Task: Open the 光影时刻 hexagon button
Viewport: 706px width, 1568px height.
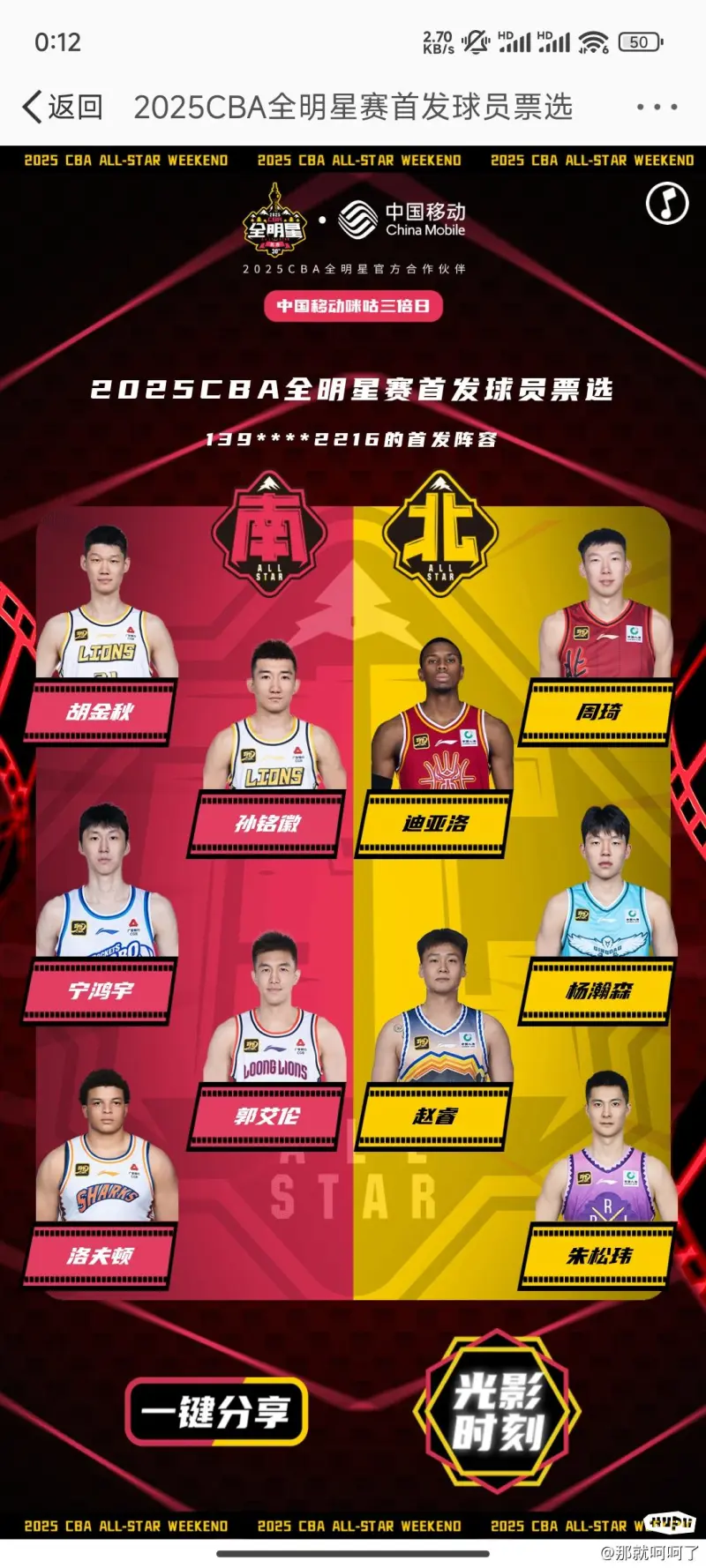Action: click(497, 1410)
